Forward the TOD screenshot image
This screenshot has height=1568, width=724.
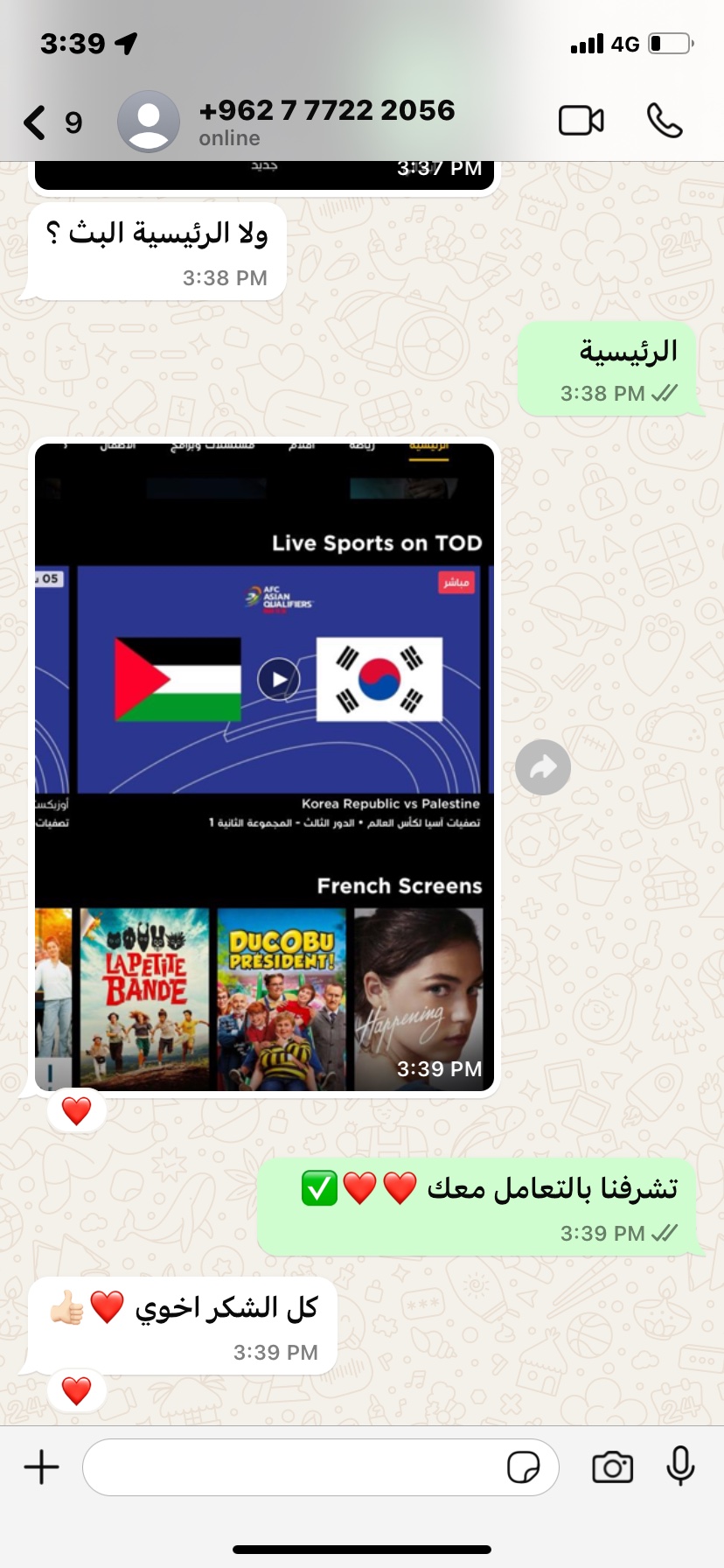543,767
